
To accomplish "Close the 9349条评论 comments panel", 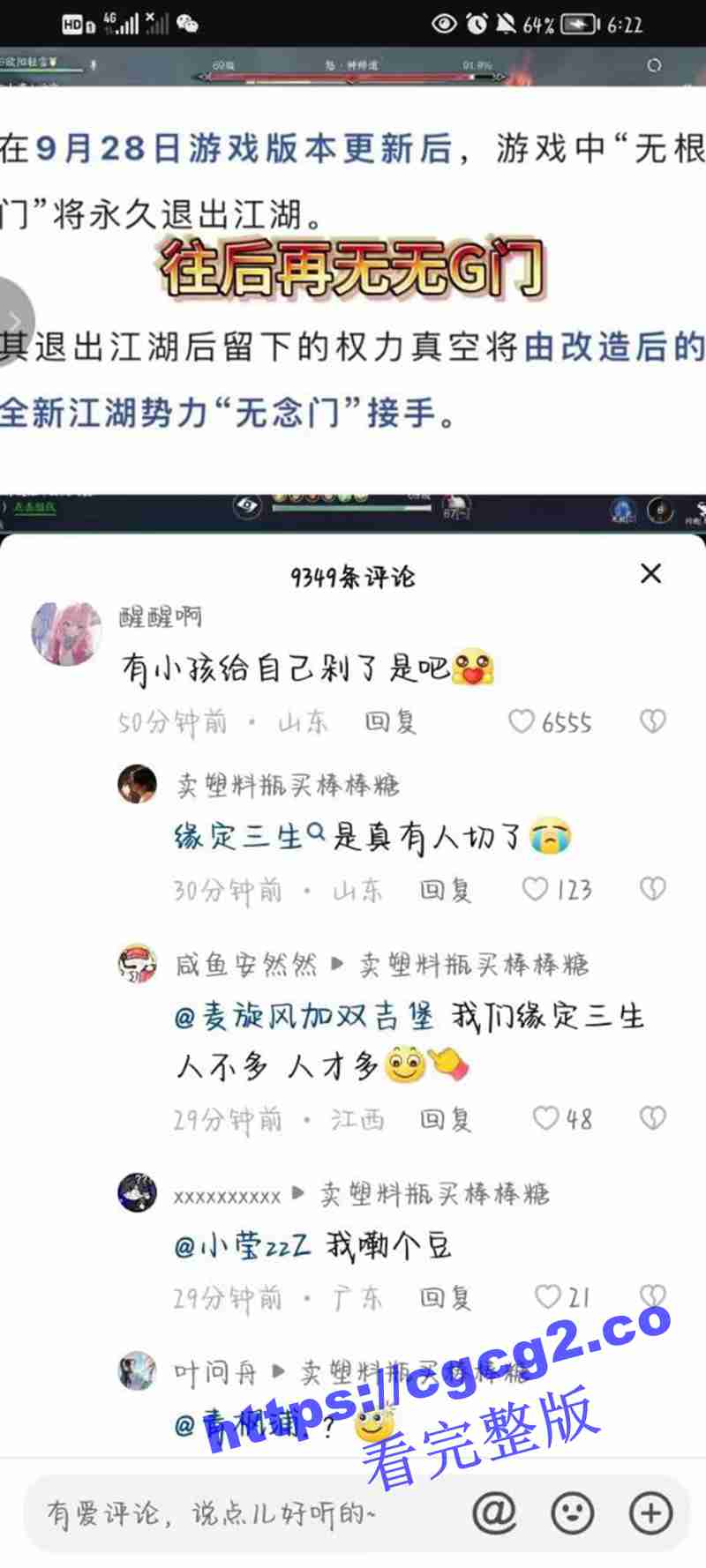I will coord(650,573).
